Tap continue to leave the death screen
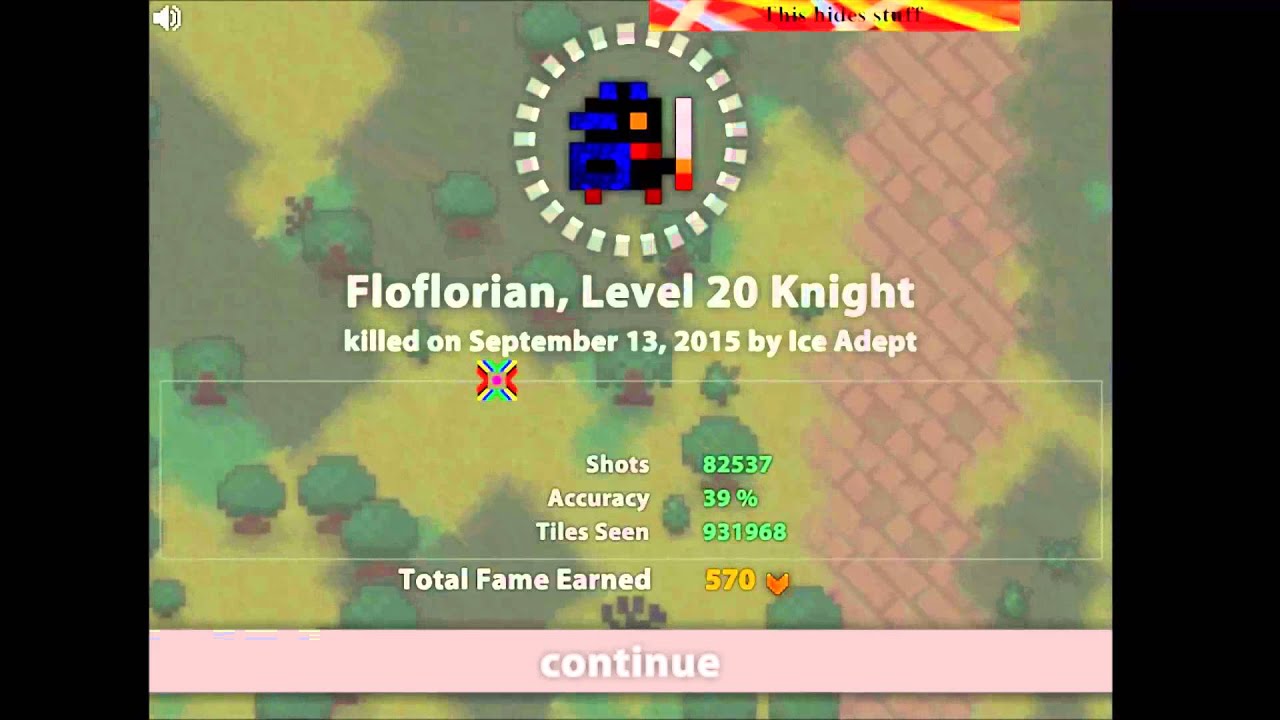The height and width of the screenshot is (720, 1280). 630,661
